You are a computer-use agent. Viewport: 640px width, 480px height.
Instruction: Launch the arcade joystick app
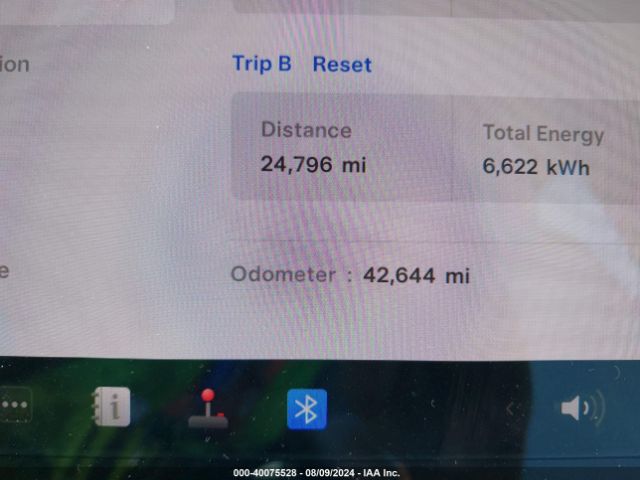208,409
